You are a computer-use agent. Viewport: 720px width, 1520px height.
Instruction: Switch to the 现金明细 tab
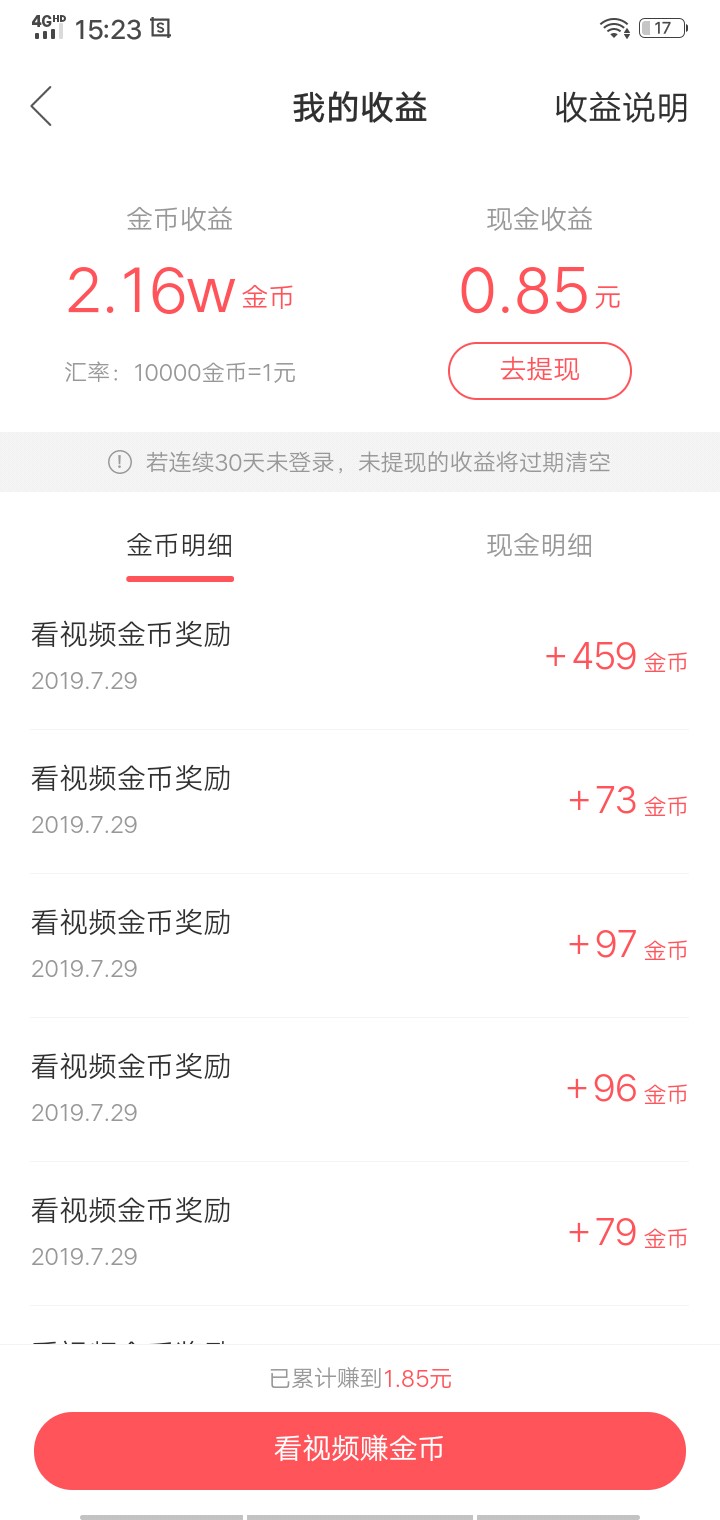tap(540, 545)
